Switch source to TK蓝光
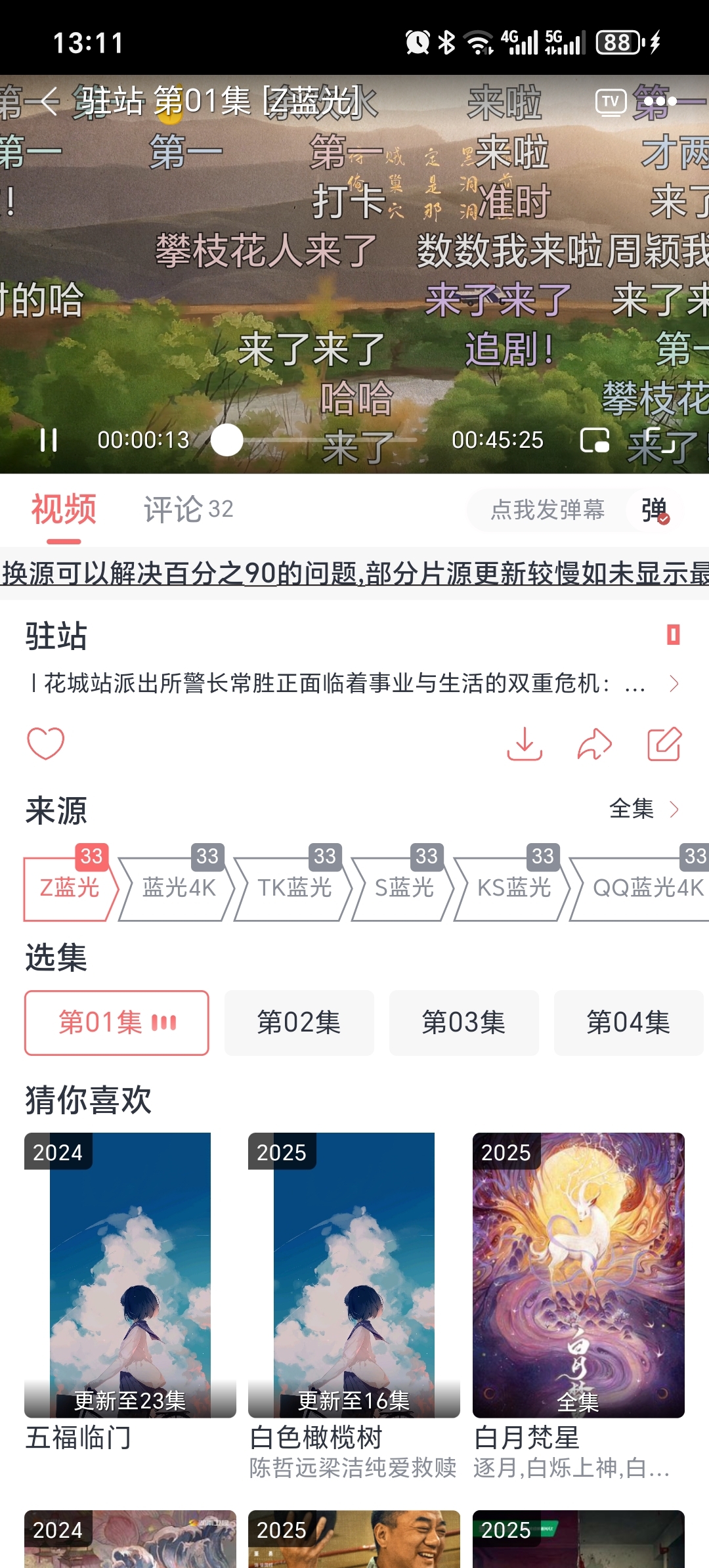 [x=294, y=888]
